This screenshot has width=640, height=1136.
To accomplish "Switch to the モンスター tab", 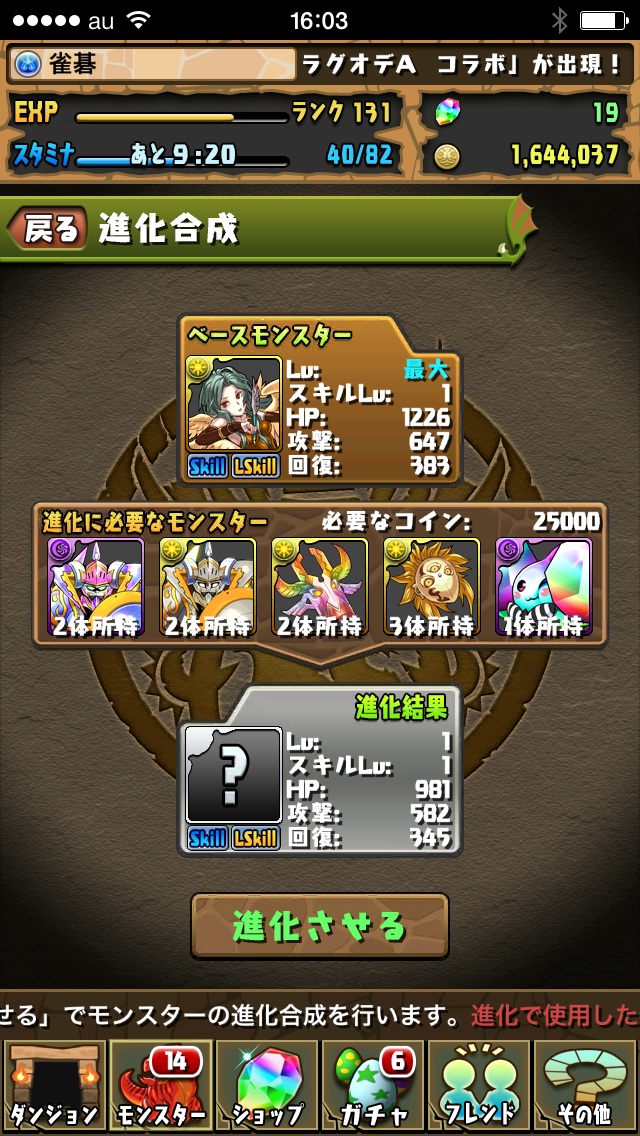I will click(160, 1086).
